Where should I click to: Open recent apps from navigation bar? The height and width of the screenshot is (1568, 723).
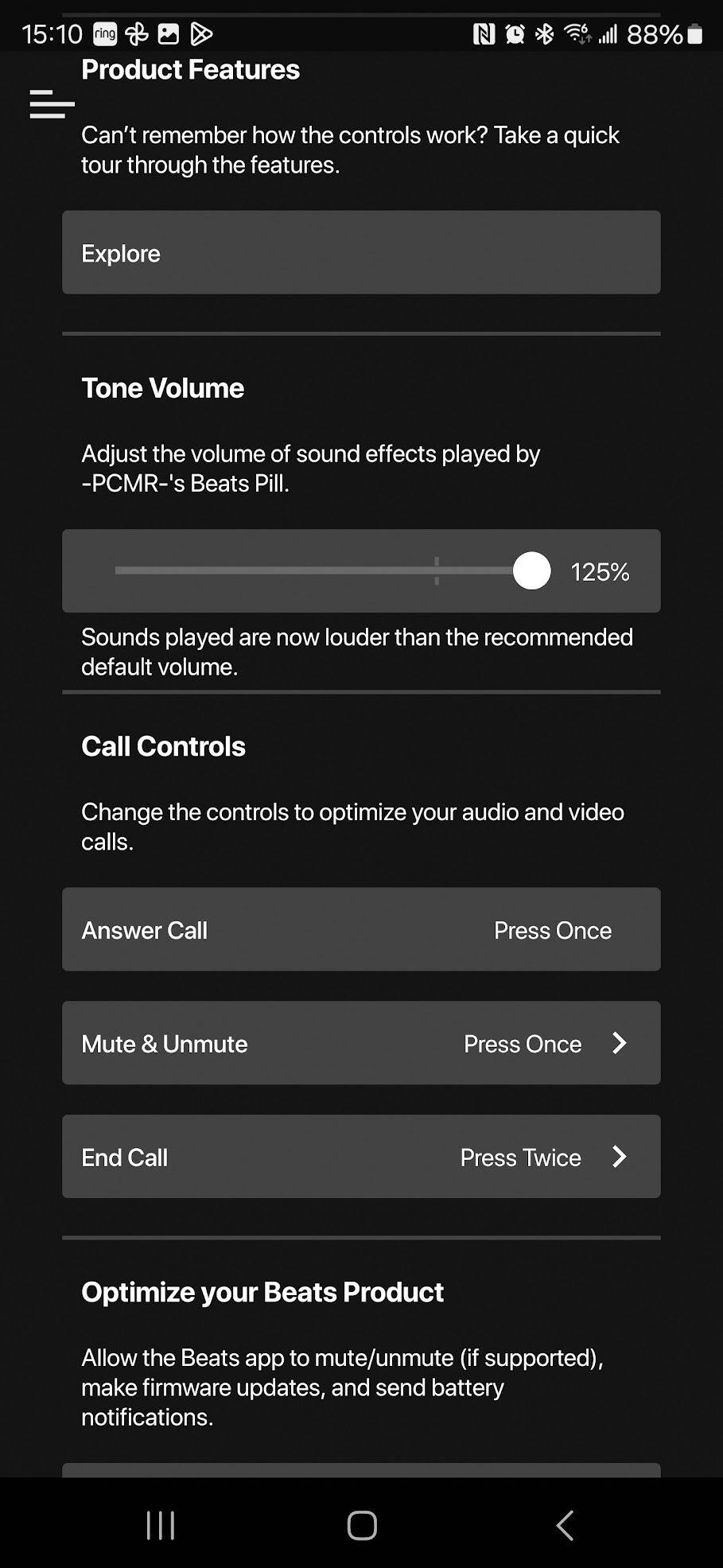tap(161, 1525)
